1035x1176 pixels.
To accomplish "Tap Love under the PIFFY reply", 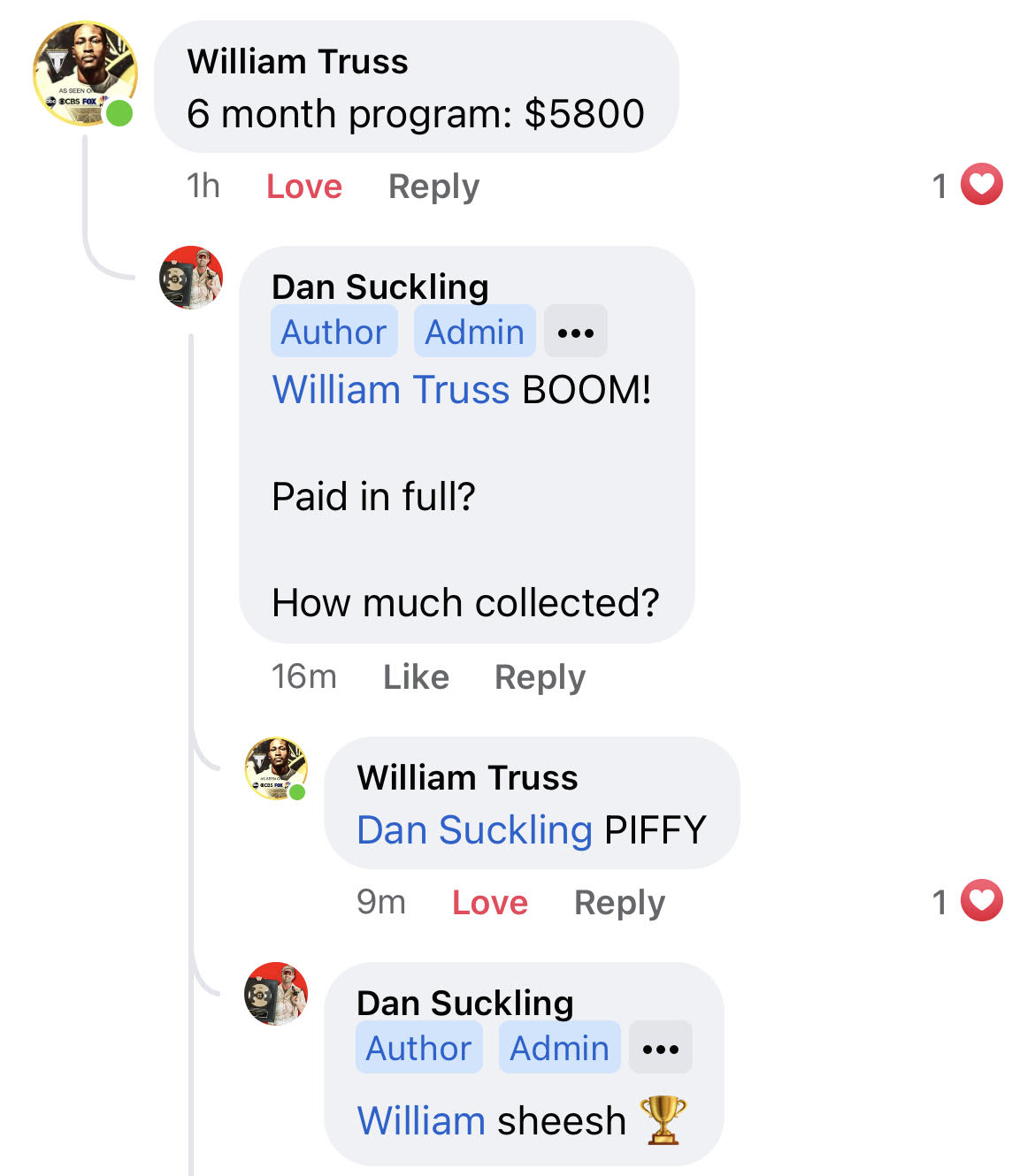I will pos(489,903).
